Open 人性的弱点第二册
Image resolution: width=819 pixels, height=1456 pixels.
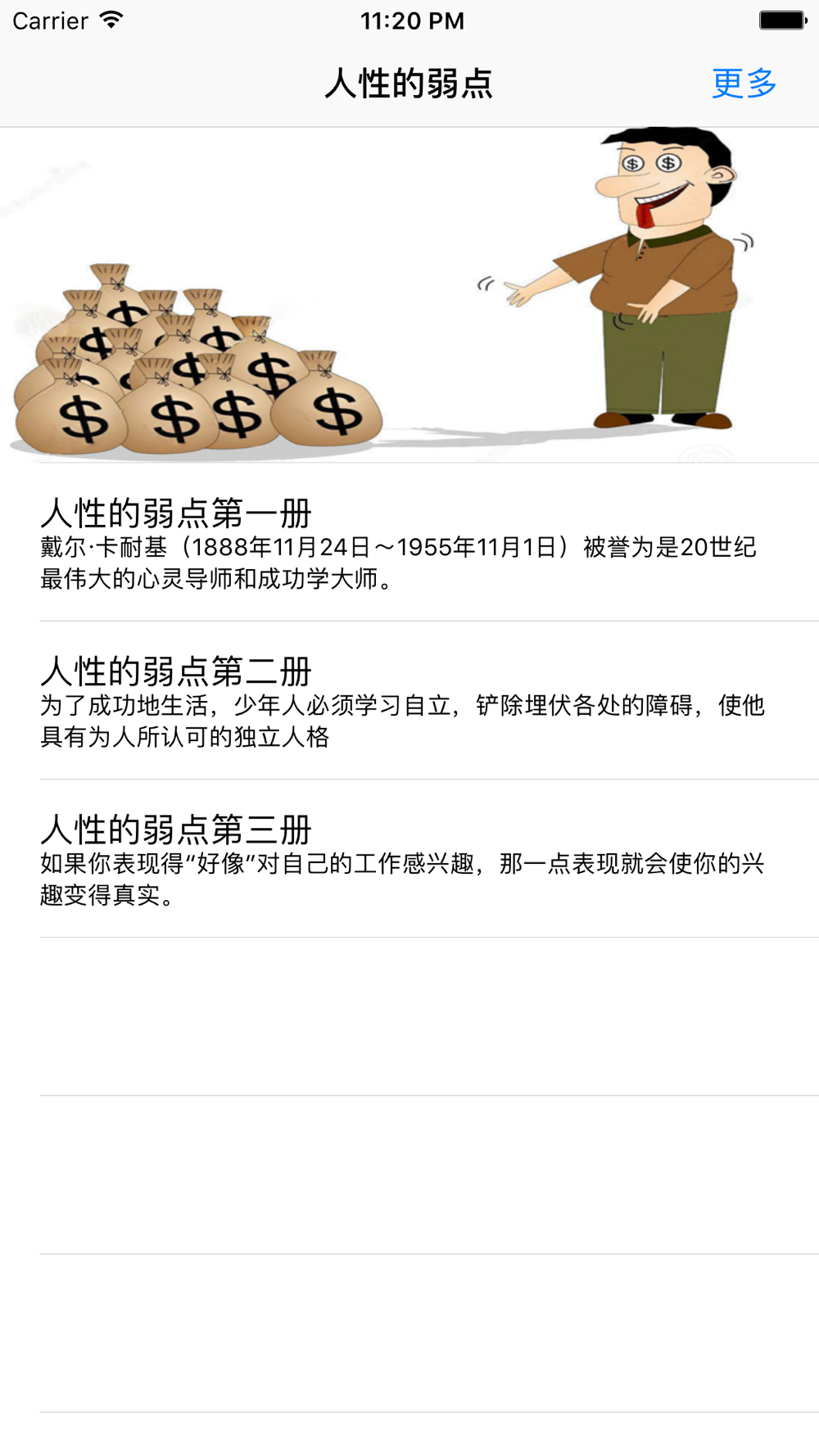coord(409,700)
